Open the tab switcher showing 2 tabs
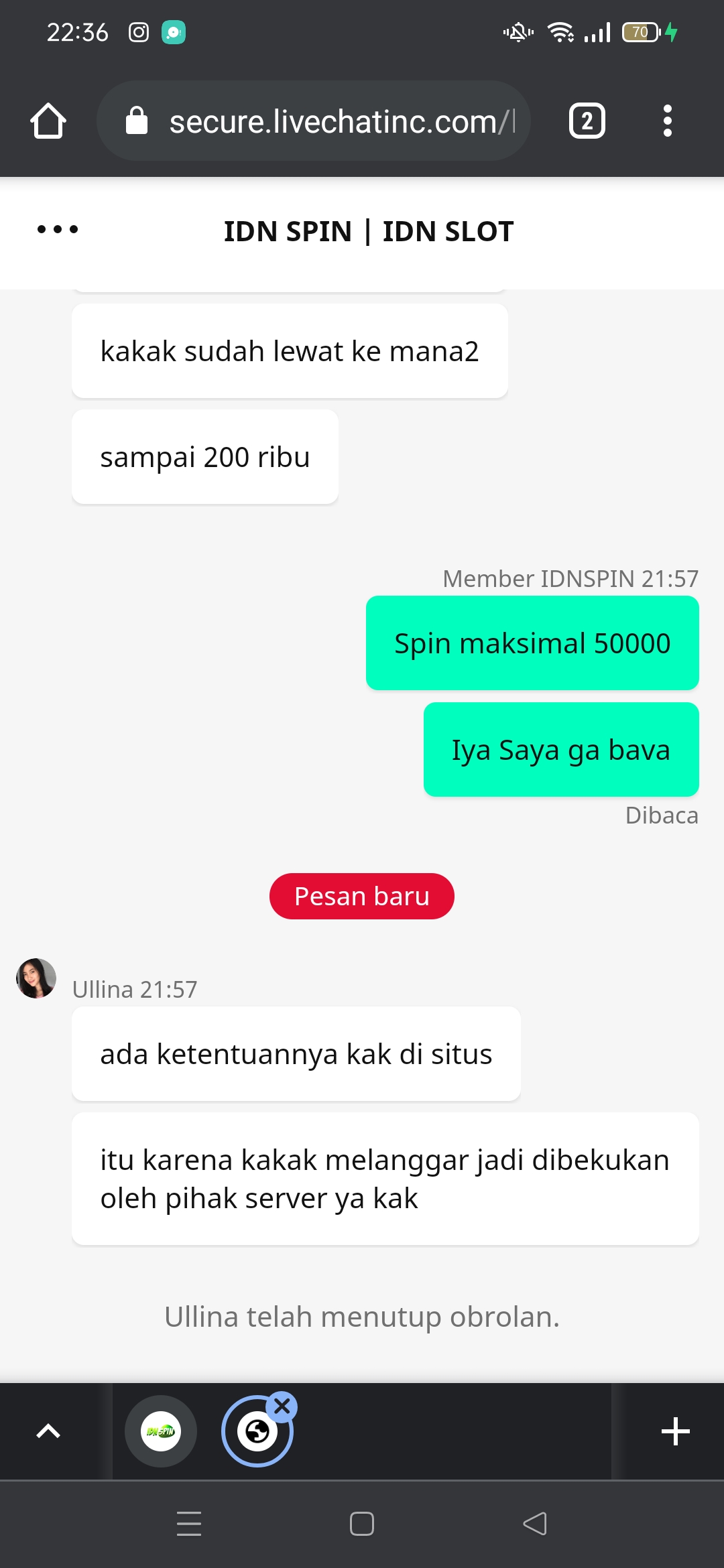 (587, 121)
